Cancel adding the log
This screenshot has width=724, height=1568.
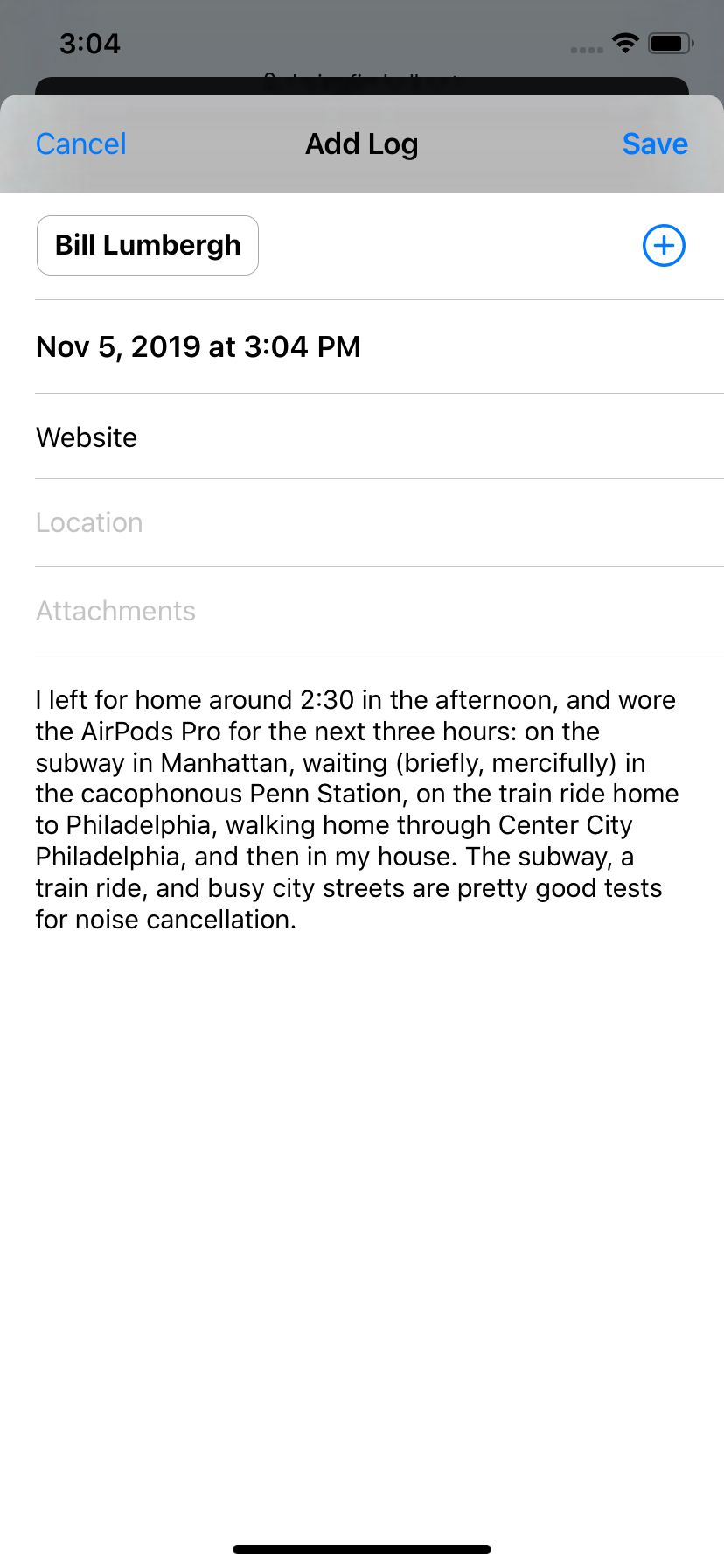81,144
